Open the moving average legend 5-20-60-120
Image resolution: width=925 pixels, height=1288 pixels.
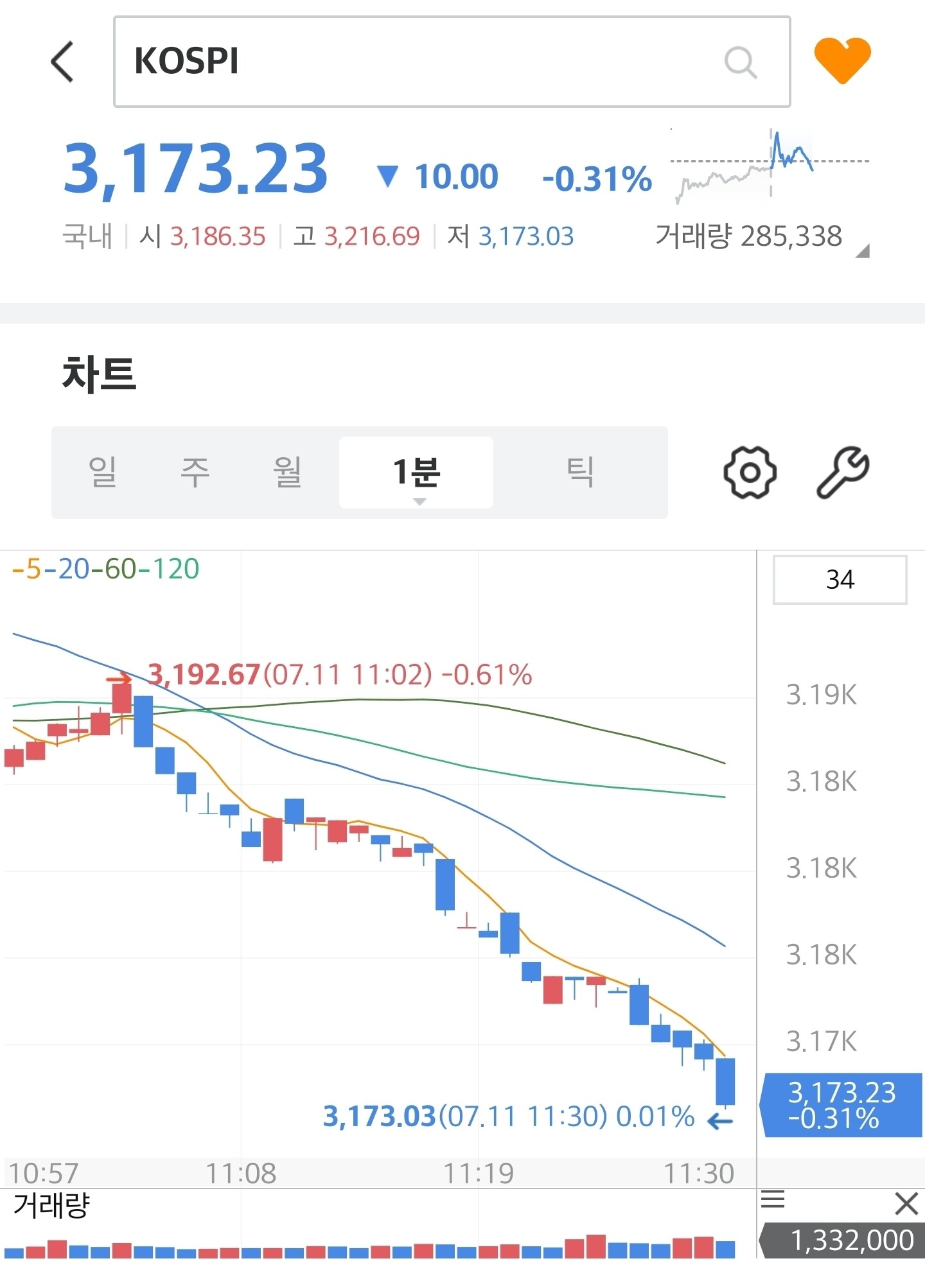click(x=106, y=569)
